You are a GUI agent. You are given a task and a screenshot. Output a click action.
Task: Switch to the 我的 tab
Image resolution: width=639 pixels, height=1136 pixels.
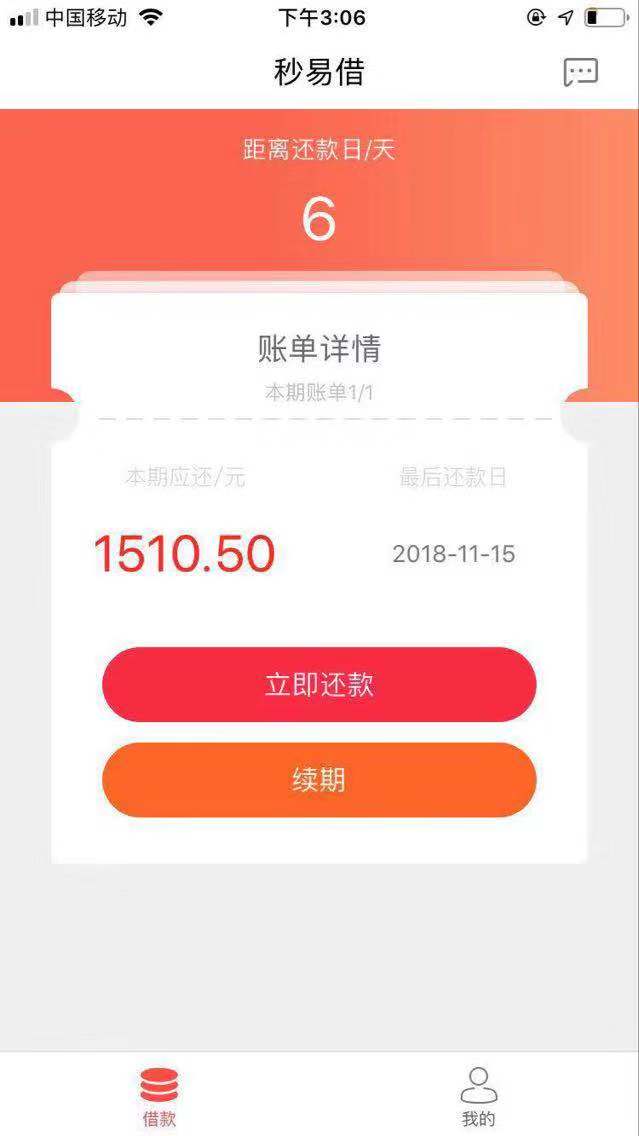click(479, 1097)
